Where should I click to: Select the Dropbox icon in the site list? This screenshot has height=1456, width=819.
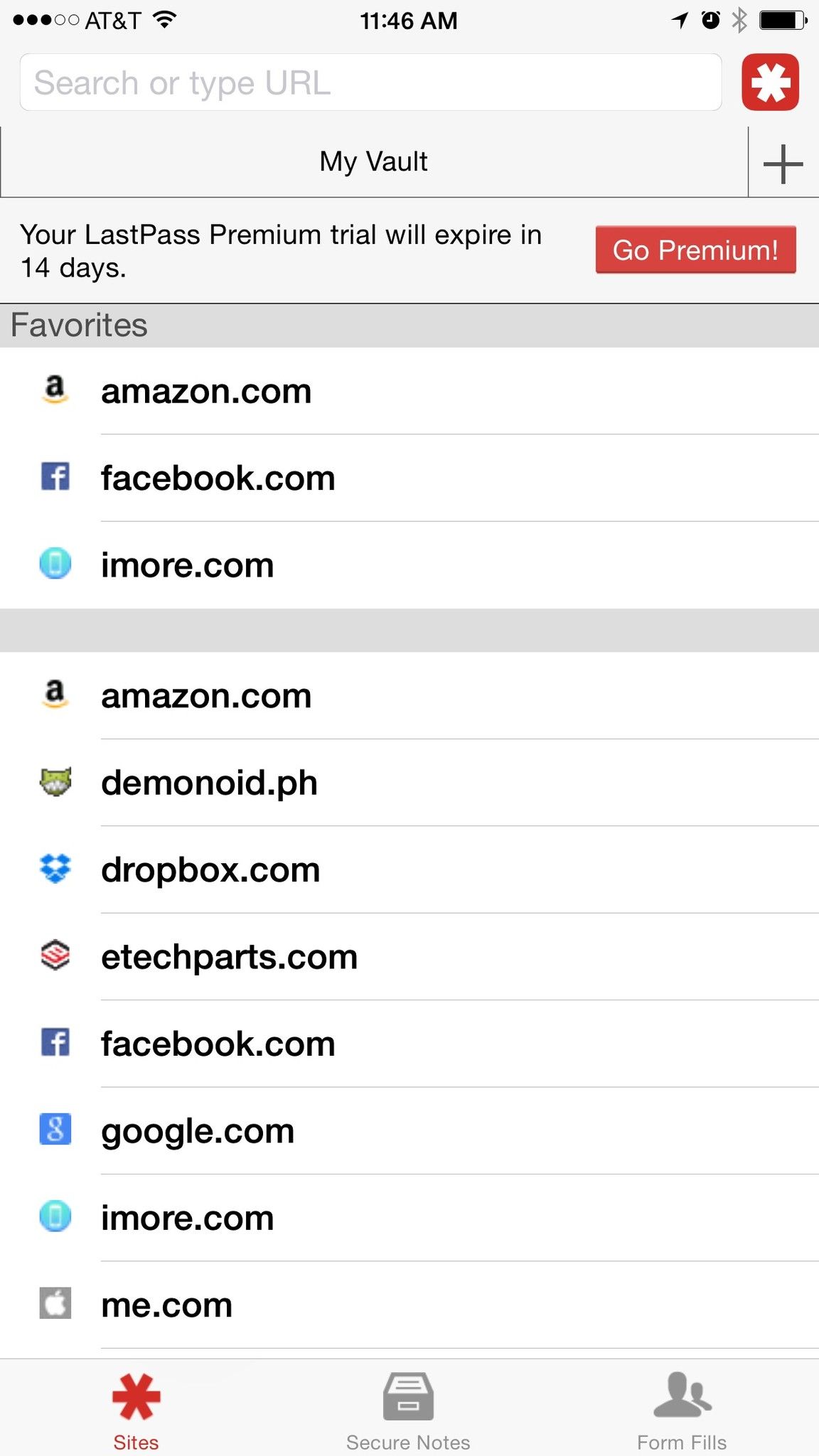coord(55,869)
